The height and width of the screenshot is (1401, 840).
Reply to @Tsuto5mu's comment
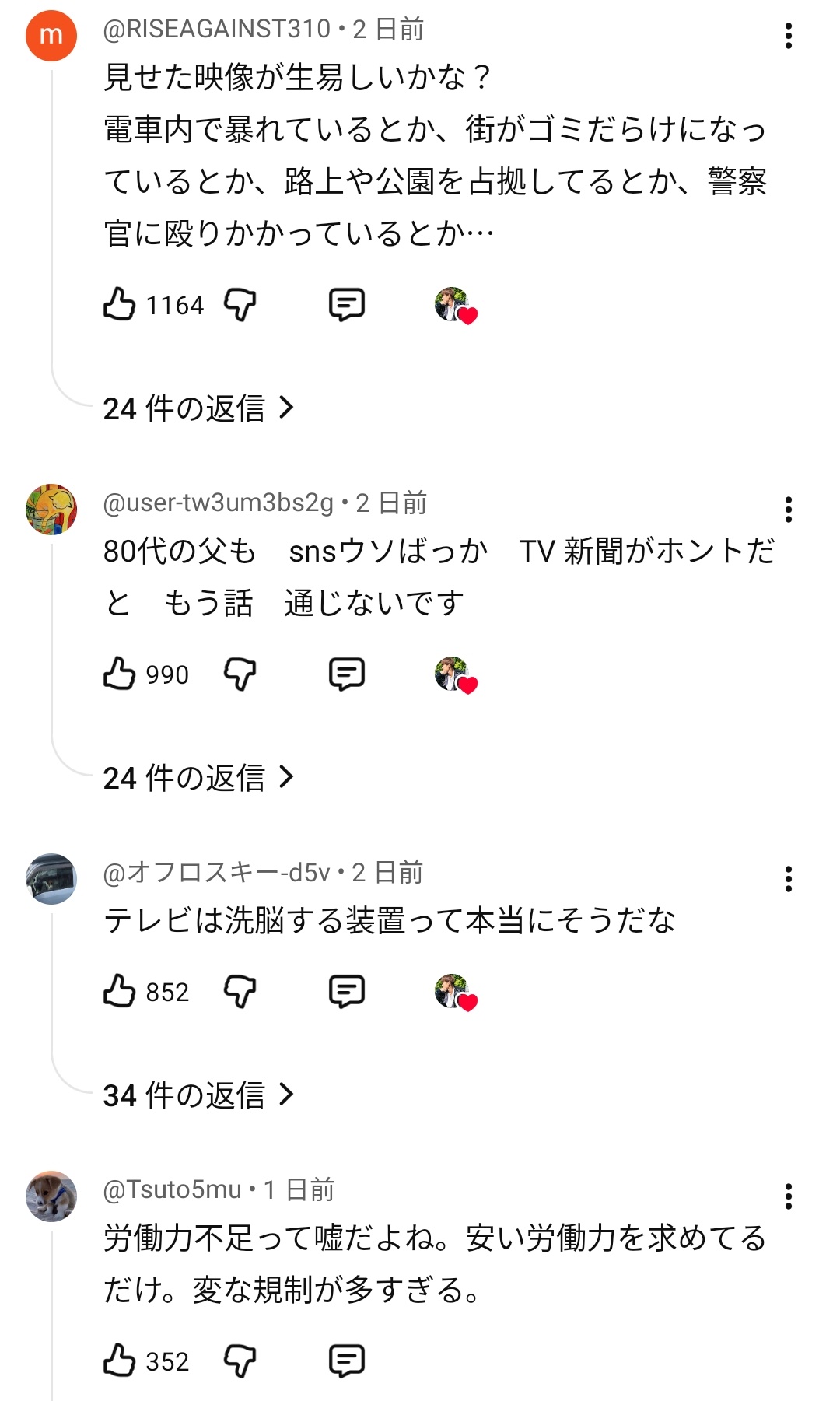tap(346, 1361)
